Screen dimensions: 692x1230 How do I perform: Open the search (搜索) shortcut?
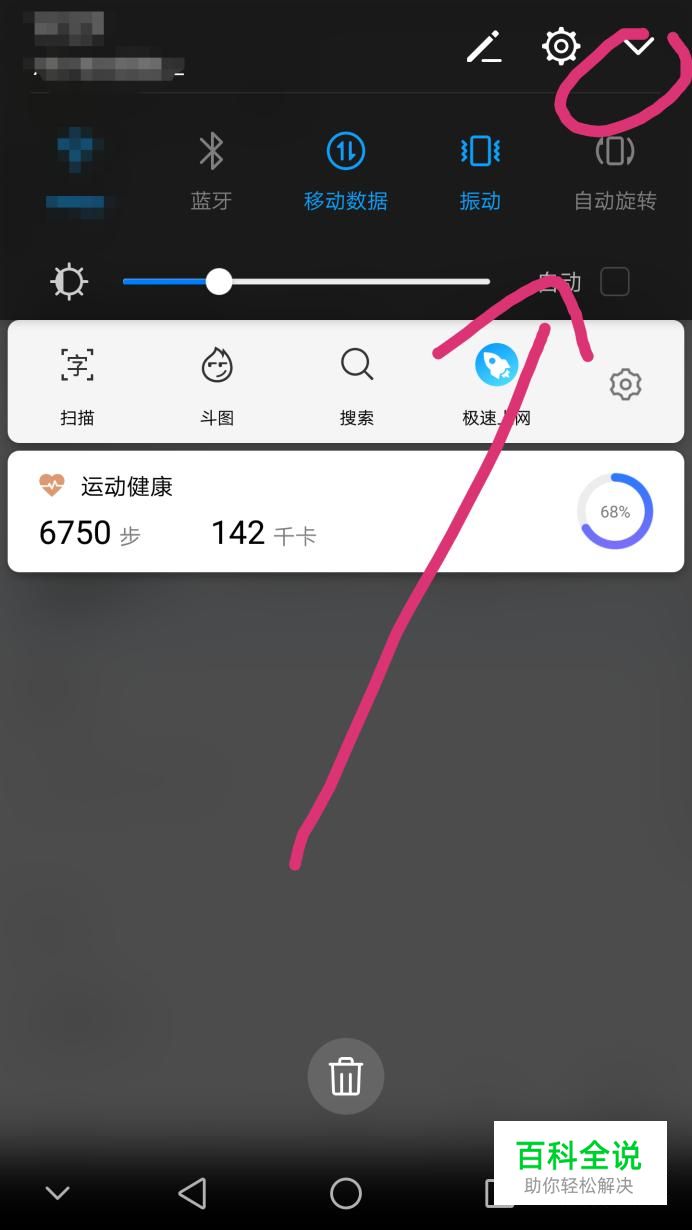356,384
